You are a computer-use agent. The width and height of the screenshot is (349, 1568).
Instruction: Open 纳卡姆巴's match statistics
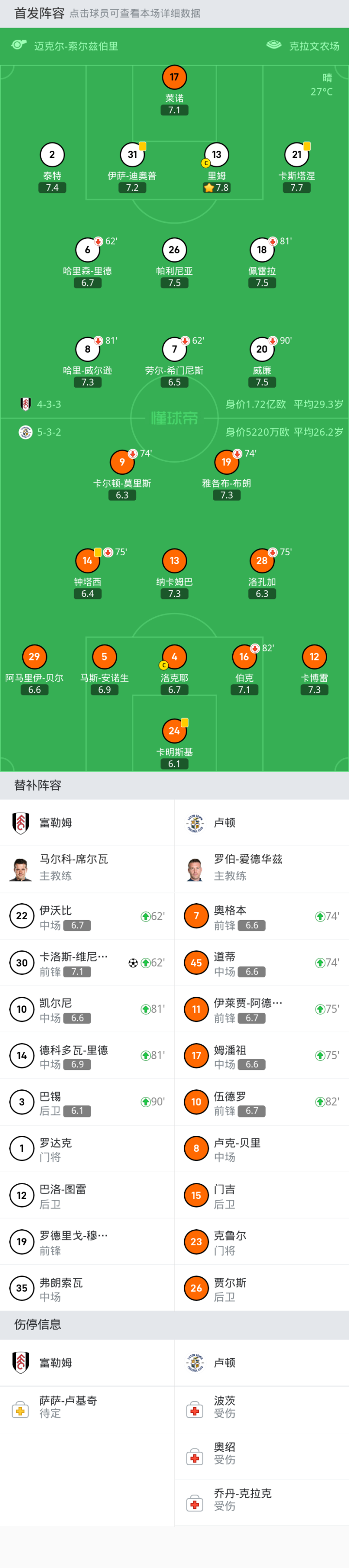174,561
